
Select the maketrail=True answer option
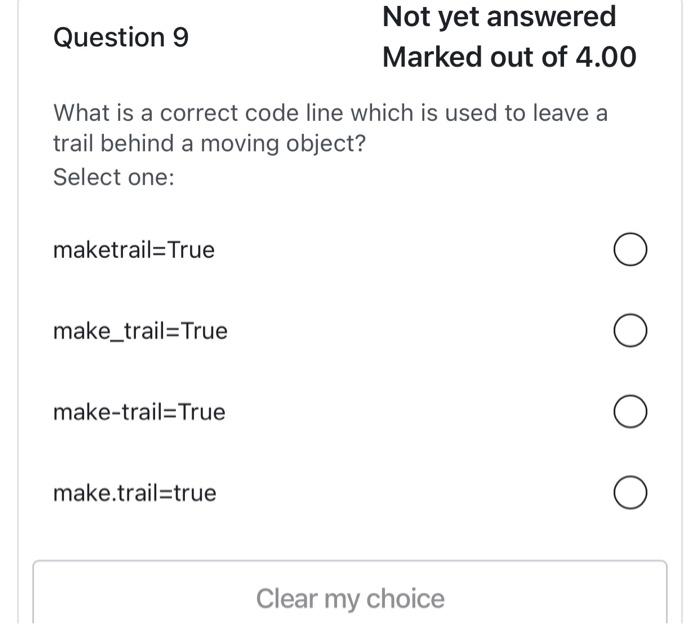[x=630, y=250]
